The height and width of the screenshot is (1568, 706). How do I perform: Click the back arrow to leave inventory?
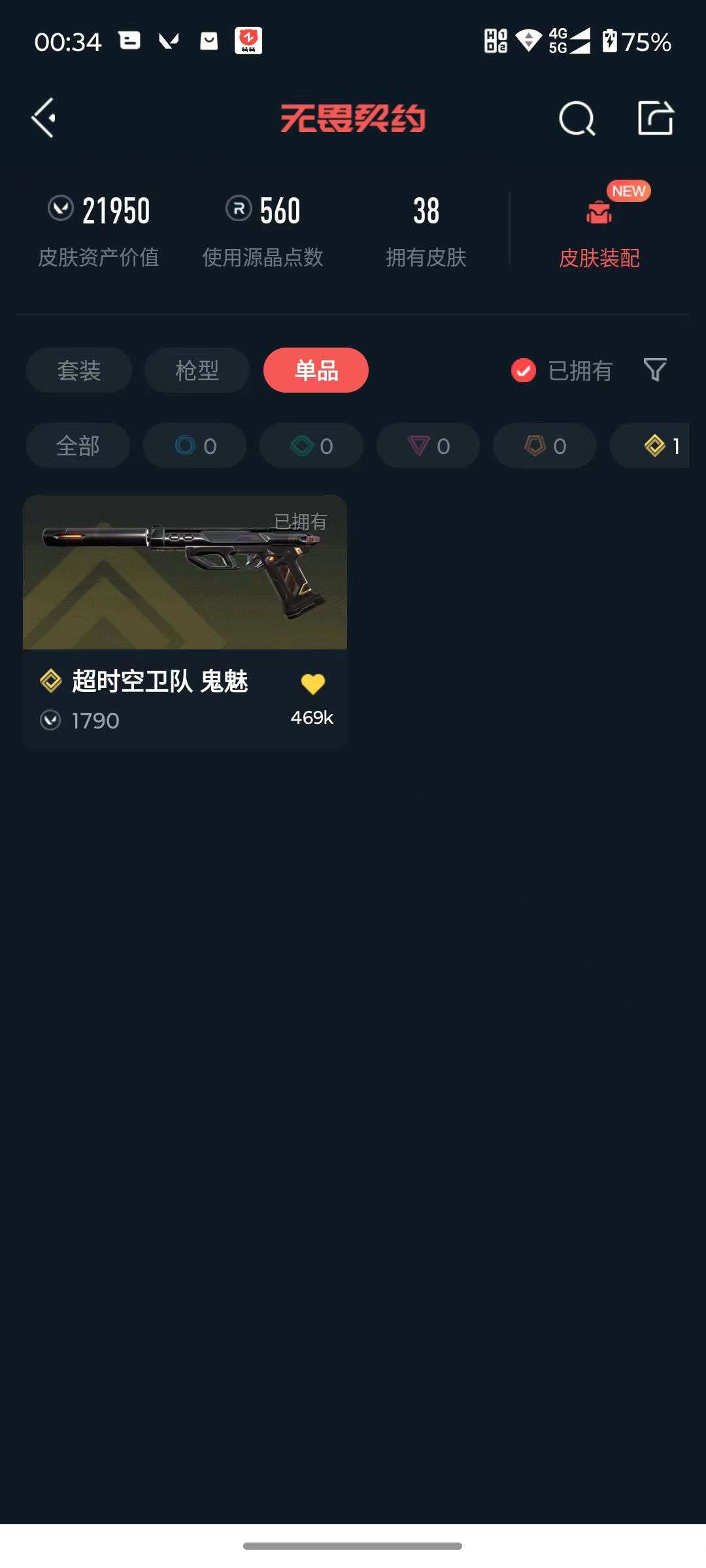click(x=43, y=118)
